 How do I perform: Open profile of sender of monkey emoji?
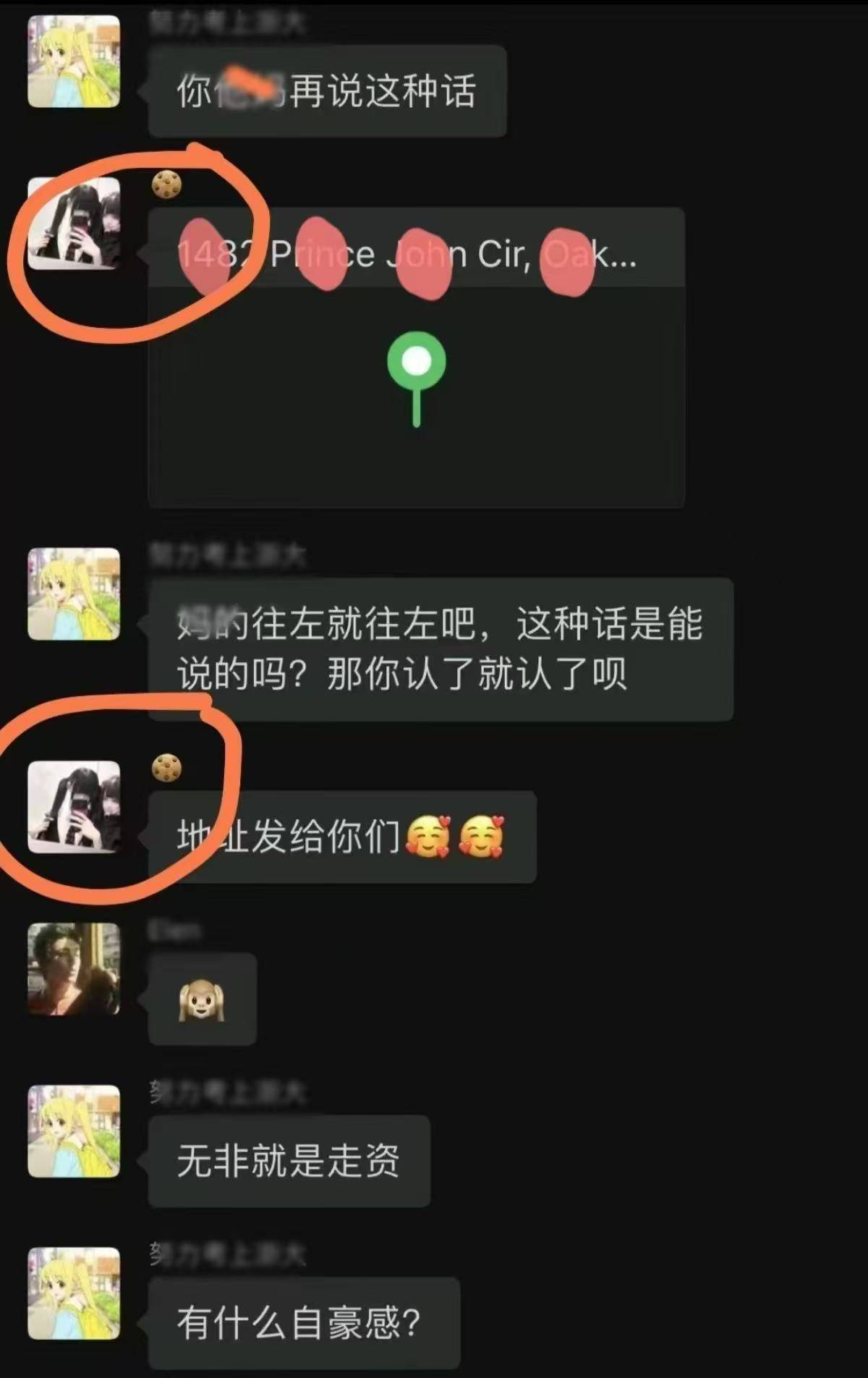click(x=74, y=968)
